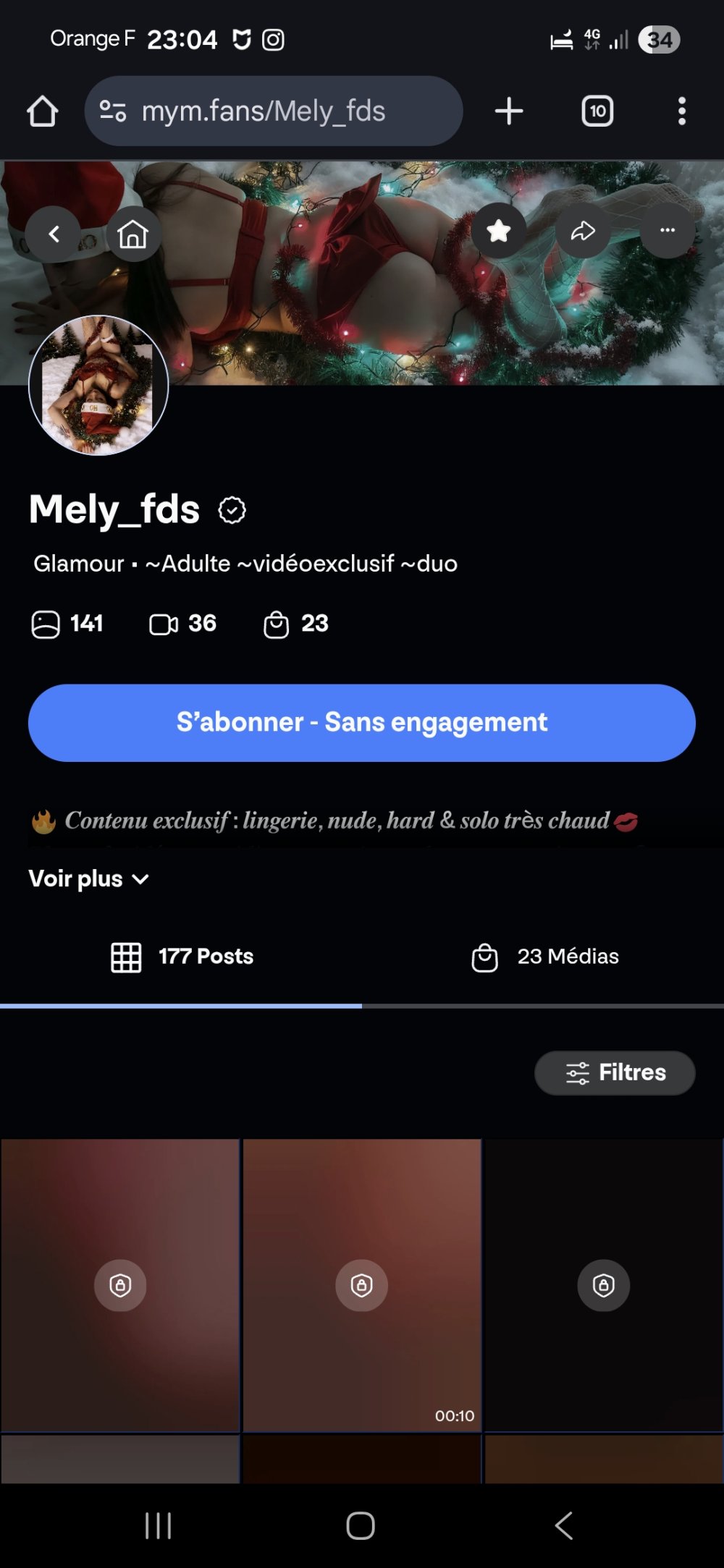This screenshot has width=724, height=1568.
Task: Open the MYM home icon on banner
Action: point(133,234)
